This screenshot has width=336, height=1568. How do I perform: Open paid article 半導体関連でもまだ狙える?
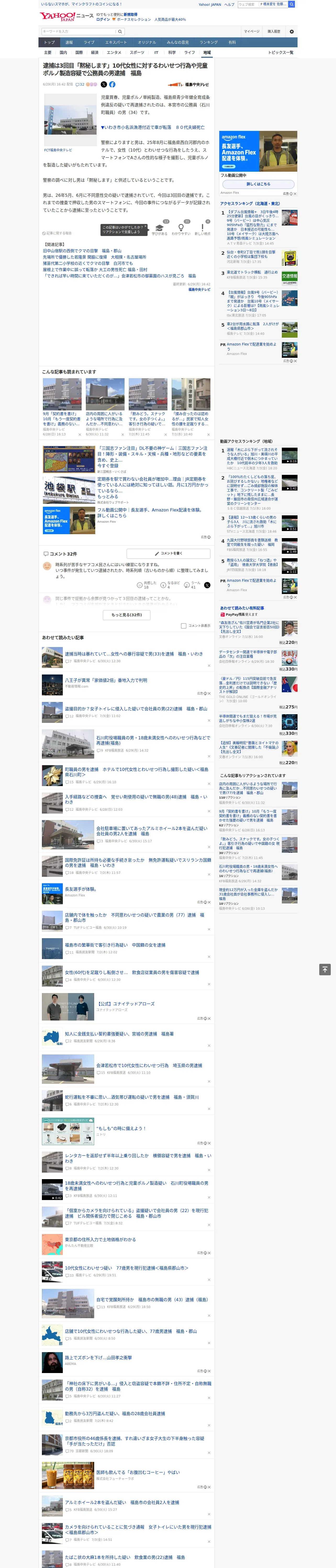pyautogui.click(x=248, y=718)
